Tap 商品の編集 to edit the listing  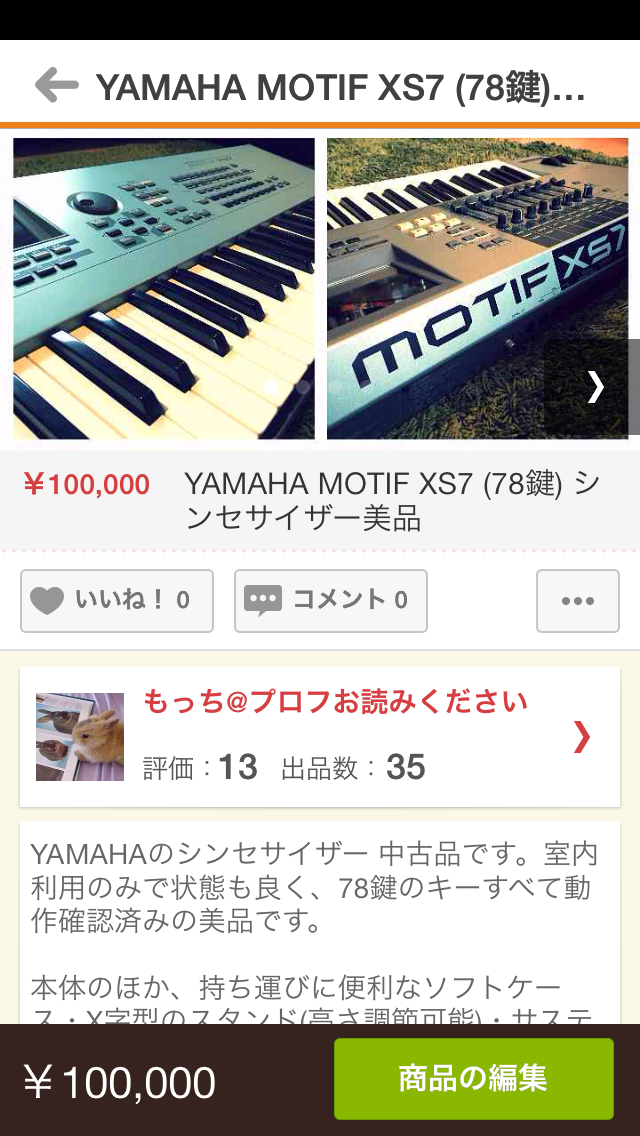tap(474, 1078)
